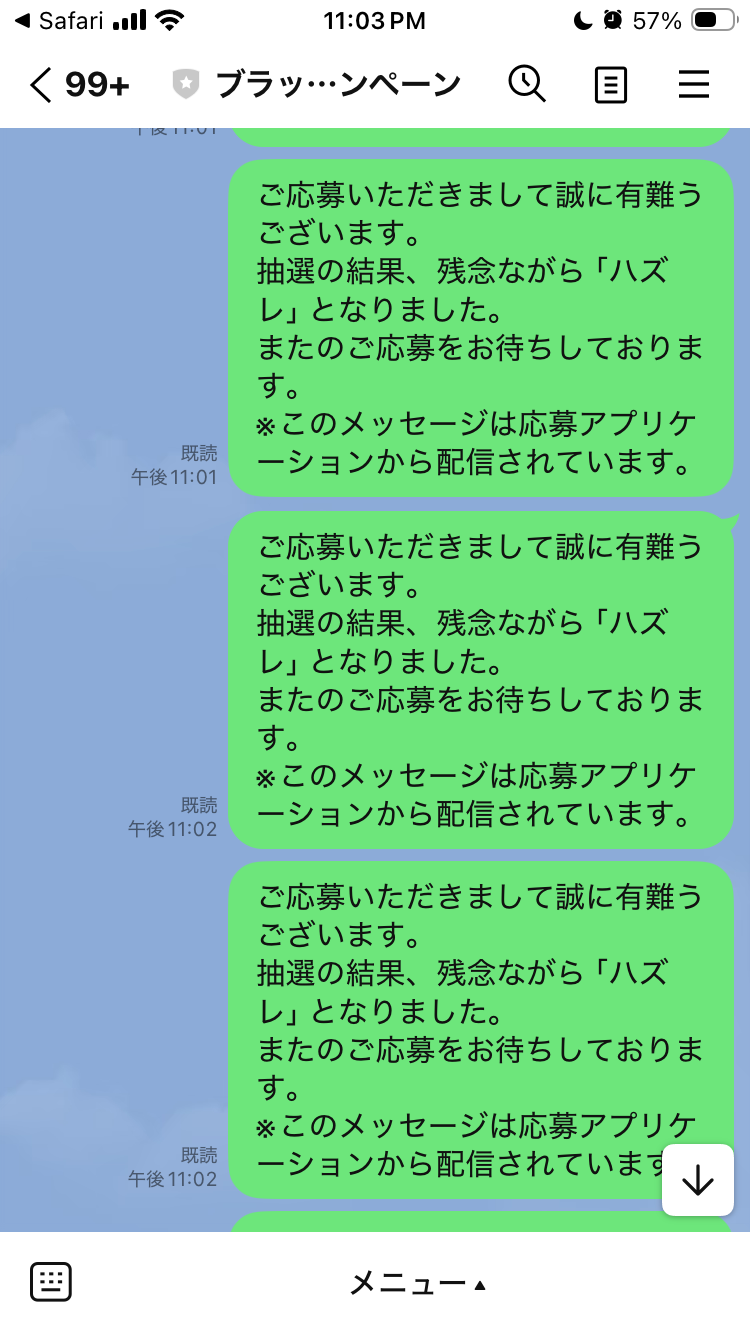Go back to the chat list
Image resolution: width=750 pixels, height=1334 pixels.
42,86
